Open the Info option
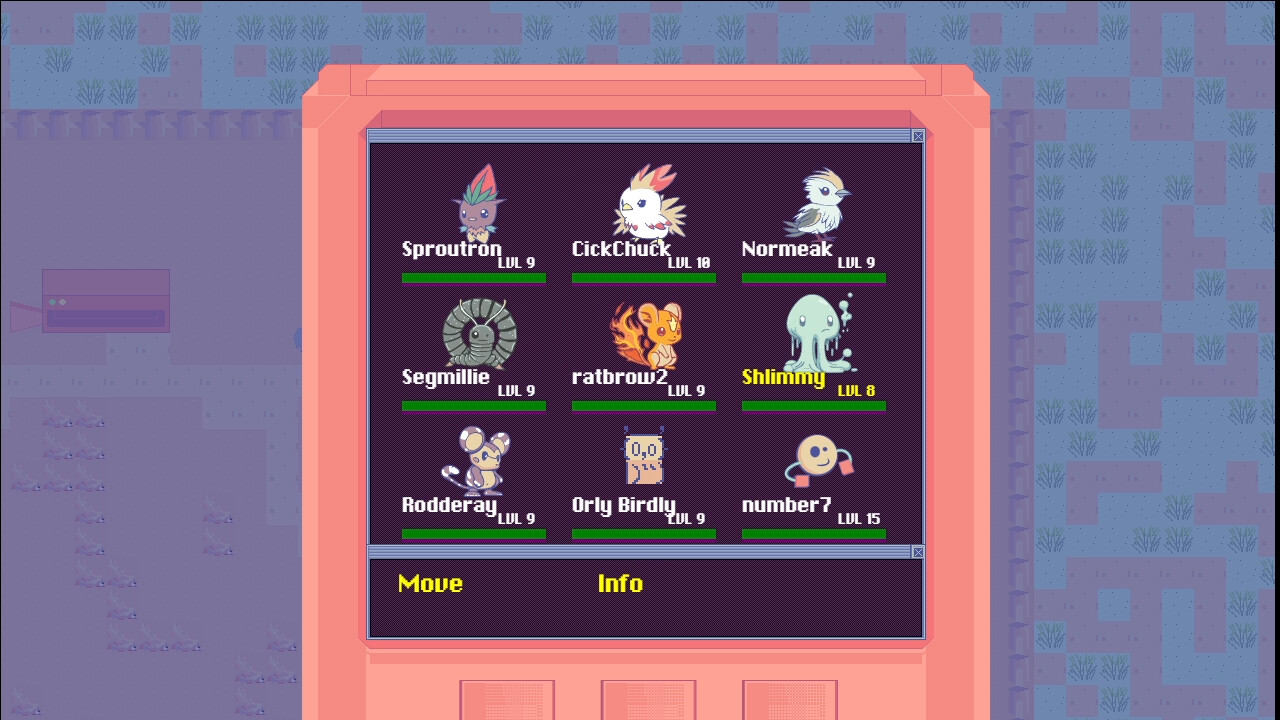 tap(620, 584)
